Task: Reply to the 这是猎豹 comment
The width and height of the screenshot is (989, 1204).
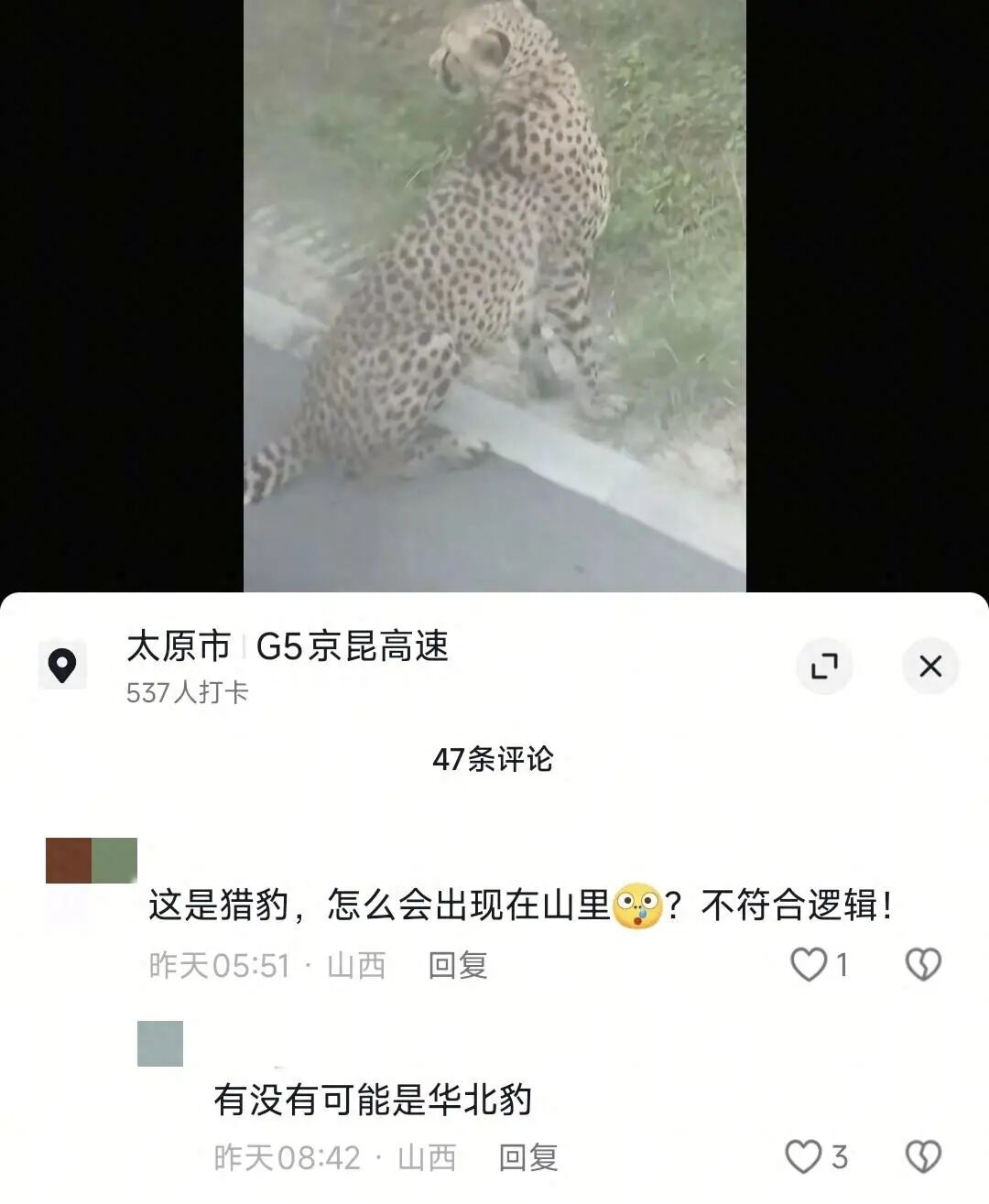Action: pyautogui.click(x=457, y=965)
